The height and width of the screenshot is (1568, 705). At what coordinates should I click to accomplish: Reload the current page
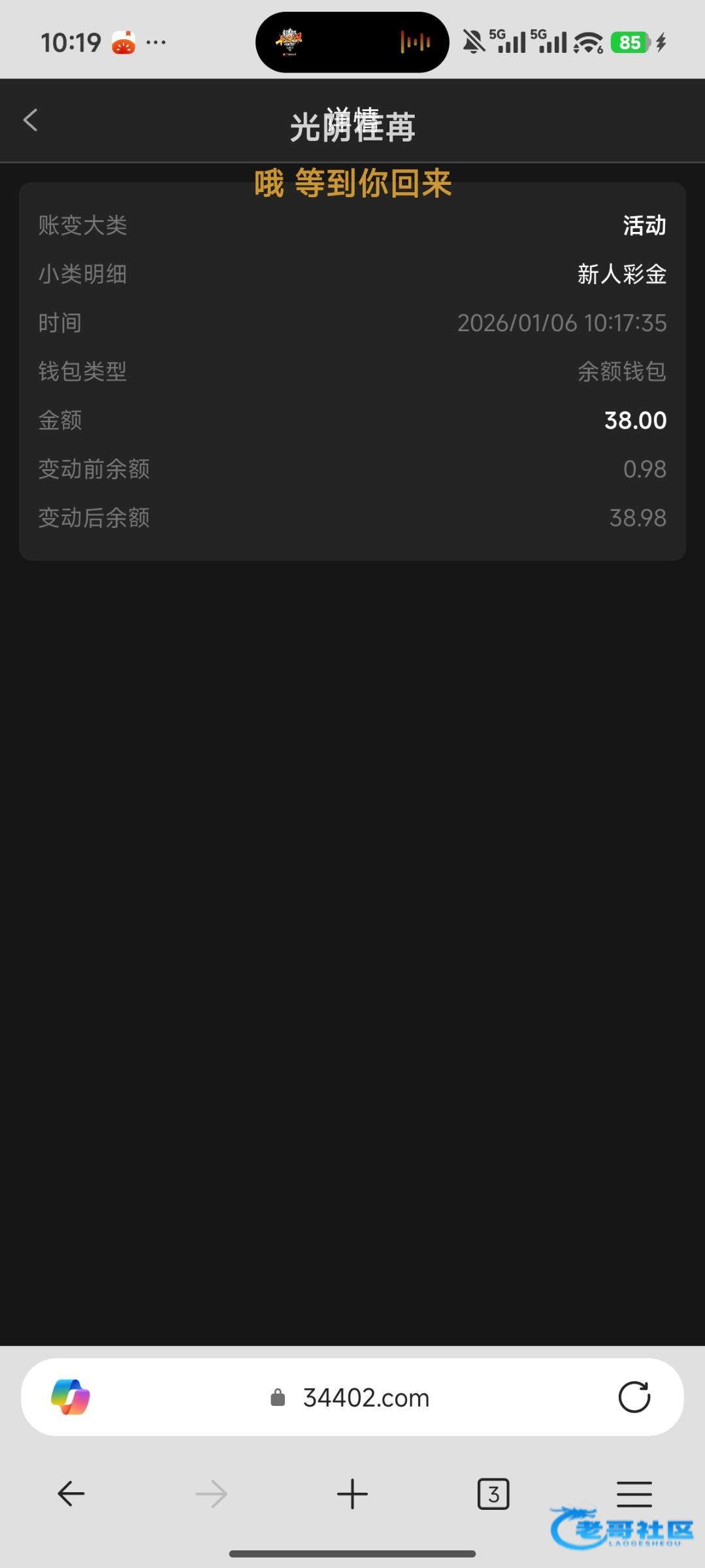(x=634, y=1397)
